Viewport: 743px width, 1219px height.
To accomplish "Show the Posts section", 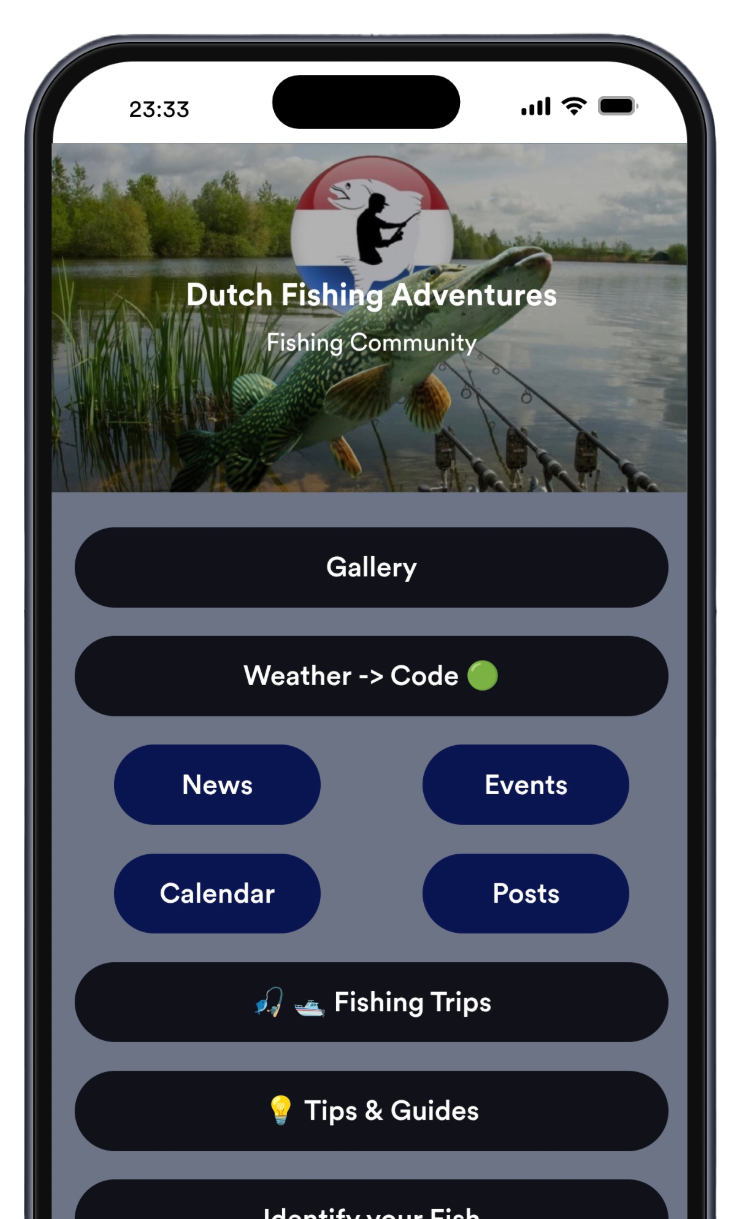I will click(x=525, y=893).
